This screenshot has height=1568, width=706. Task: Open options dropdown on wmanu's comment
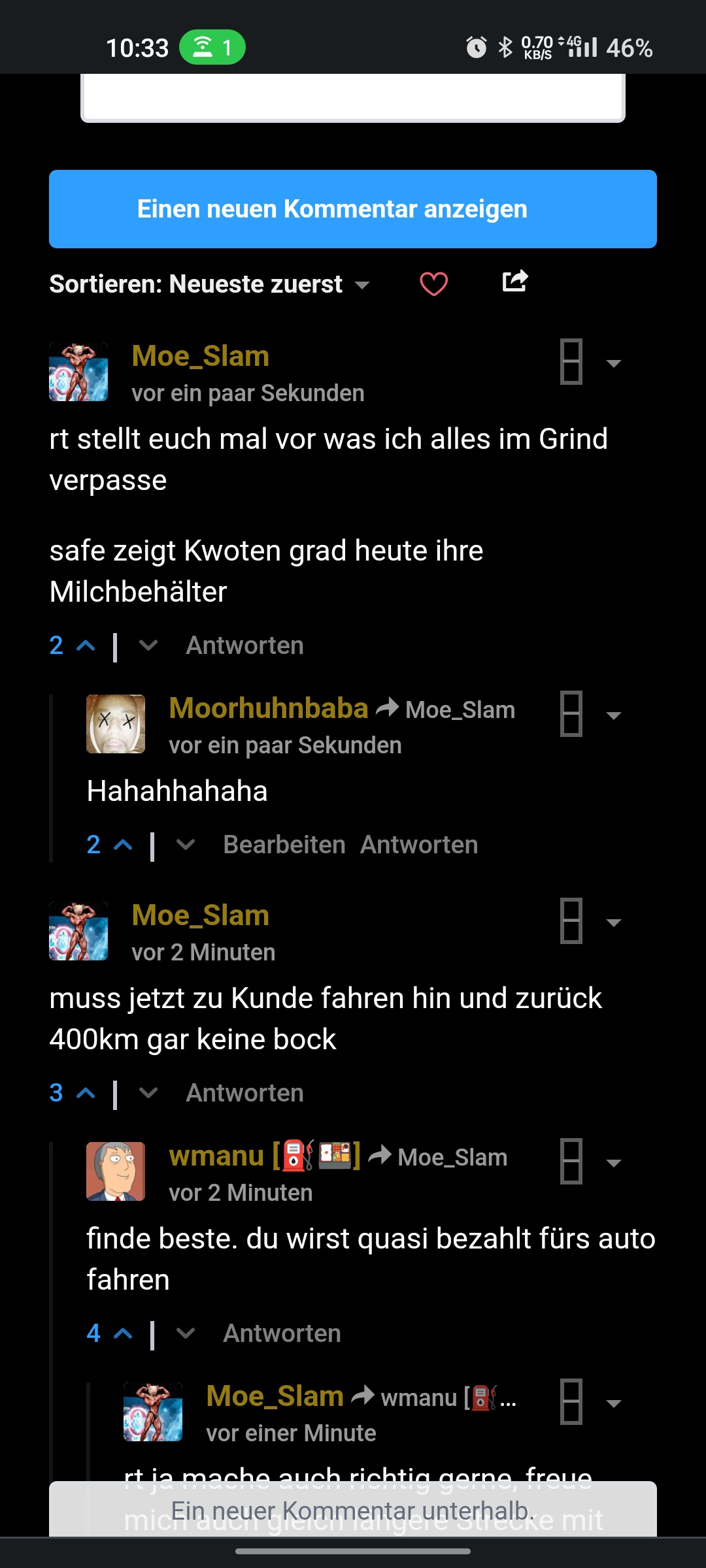[x=613, y=1163]
